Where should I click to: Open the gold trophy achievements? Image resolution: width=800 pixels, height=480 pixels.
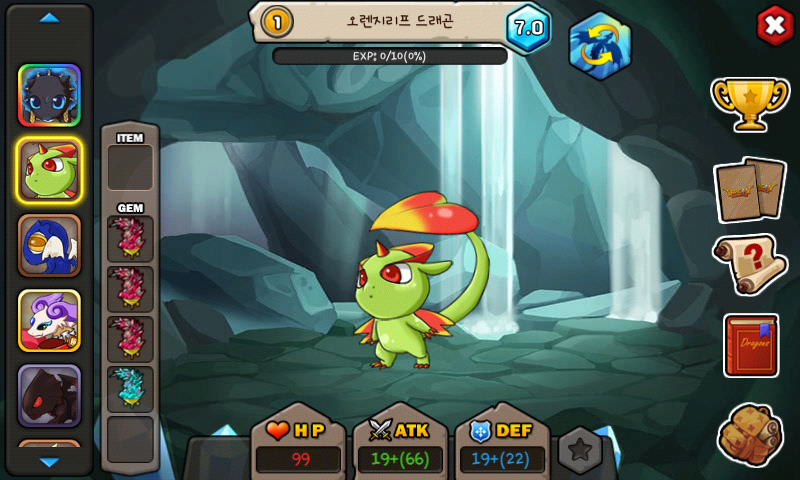click(750, 101)
